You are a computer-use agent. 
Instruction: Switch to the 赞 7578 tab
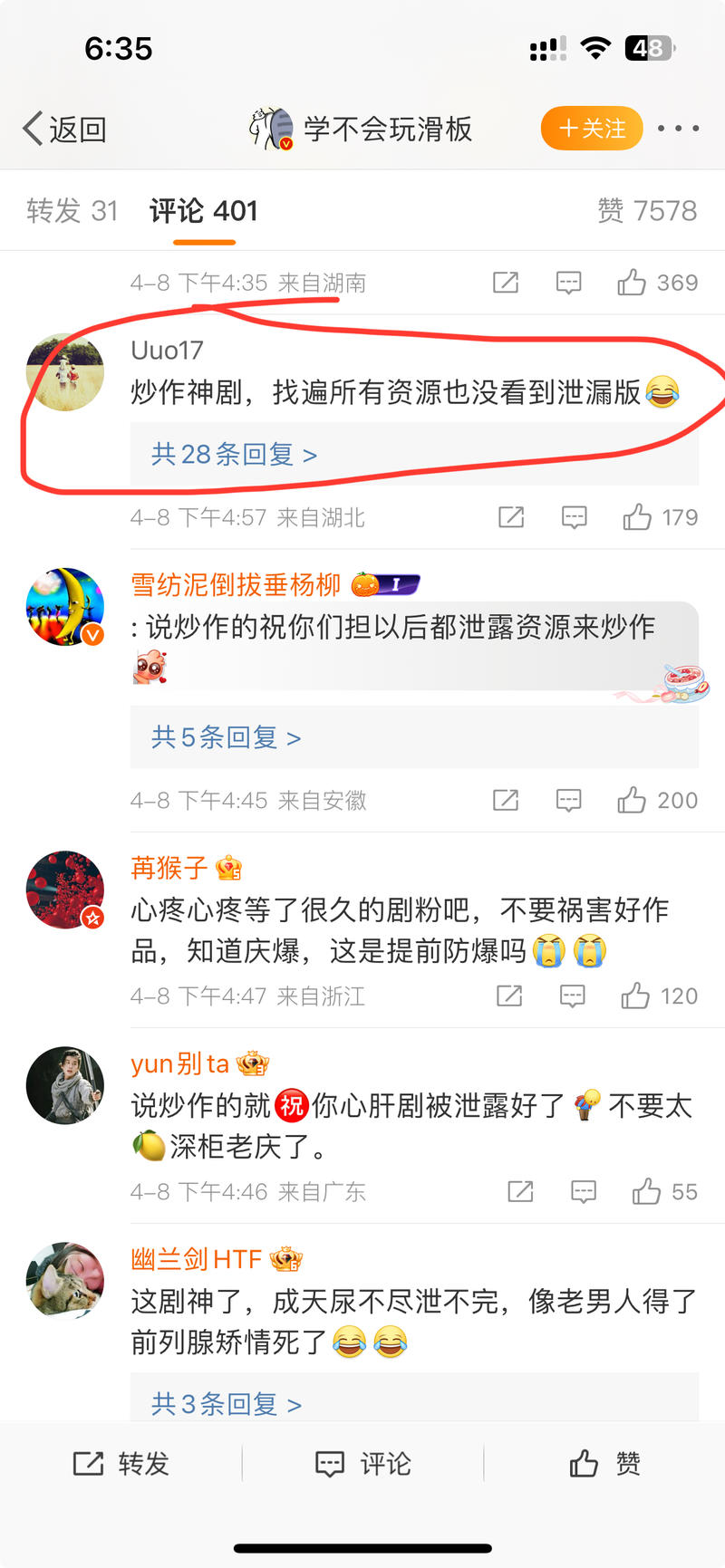click(647, 211)
